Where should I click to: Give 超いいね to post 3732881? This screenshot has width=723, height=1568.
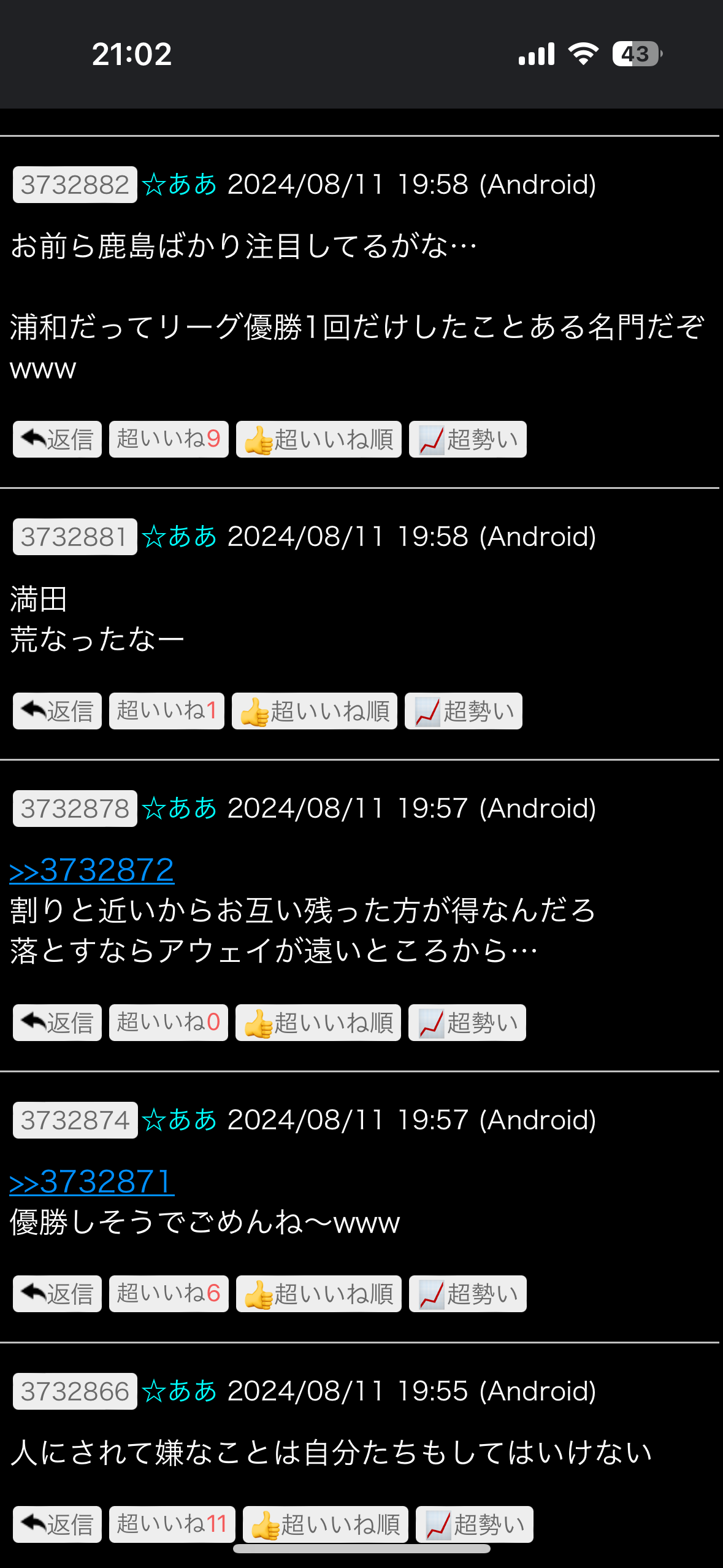pos(167,711)
